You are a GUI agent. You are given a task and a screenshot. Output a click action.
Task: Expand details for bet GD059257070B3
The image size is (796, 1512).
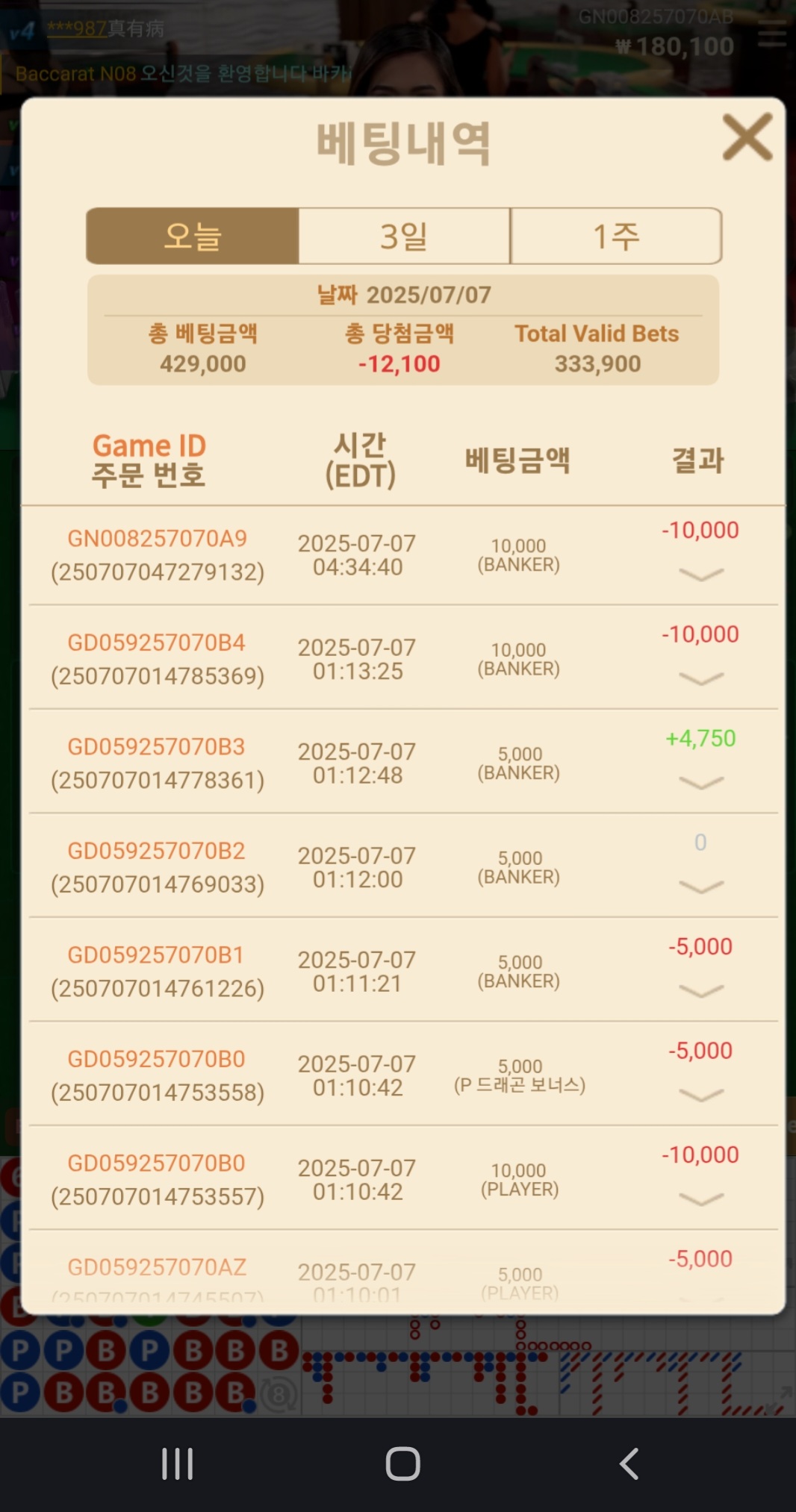pyautogui.click(x=701, y=782)
